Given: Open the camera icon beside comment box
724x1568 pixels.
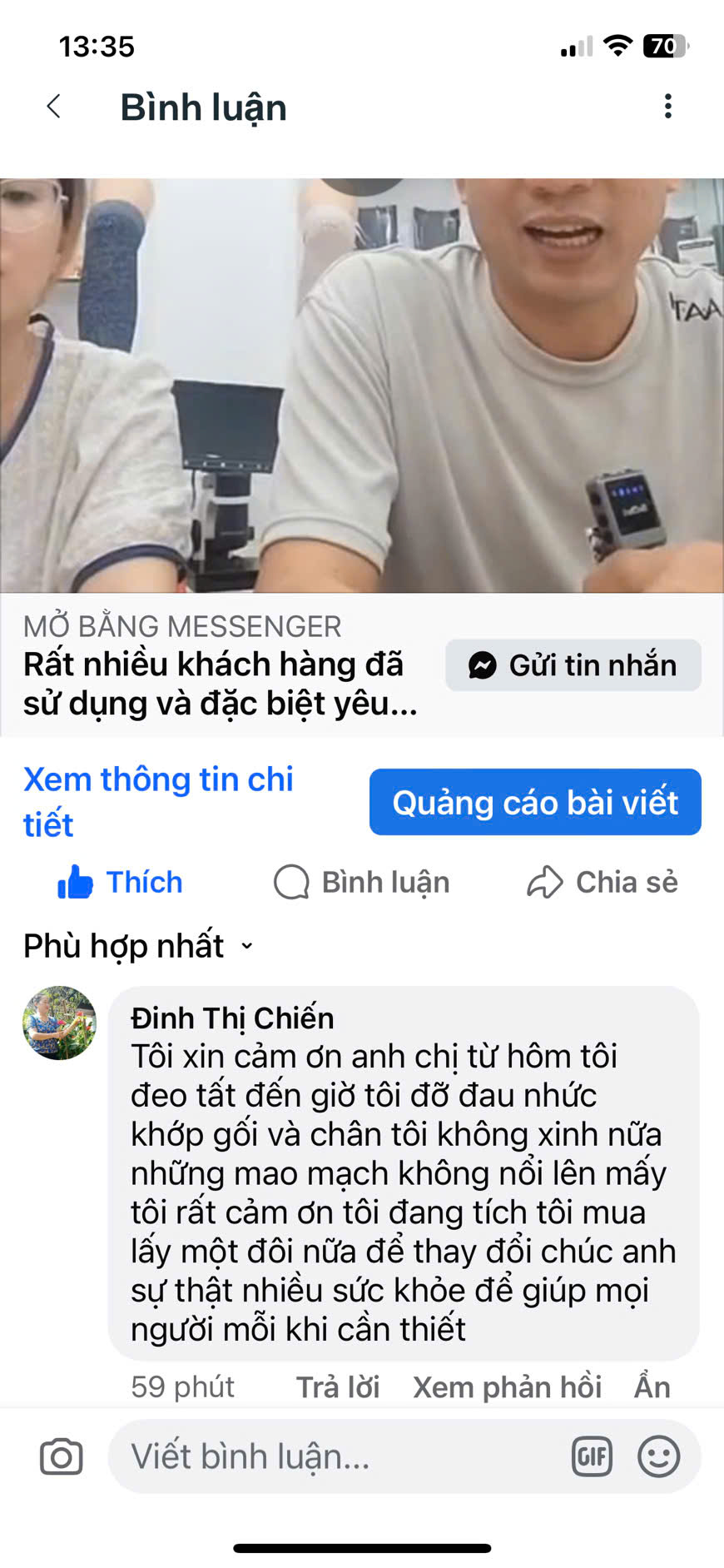Looking at the screenshot, I should click(60, 1456).
